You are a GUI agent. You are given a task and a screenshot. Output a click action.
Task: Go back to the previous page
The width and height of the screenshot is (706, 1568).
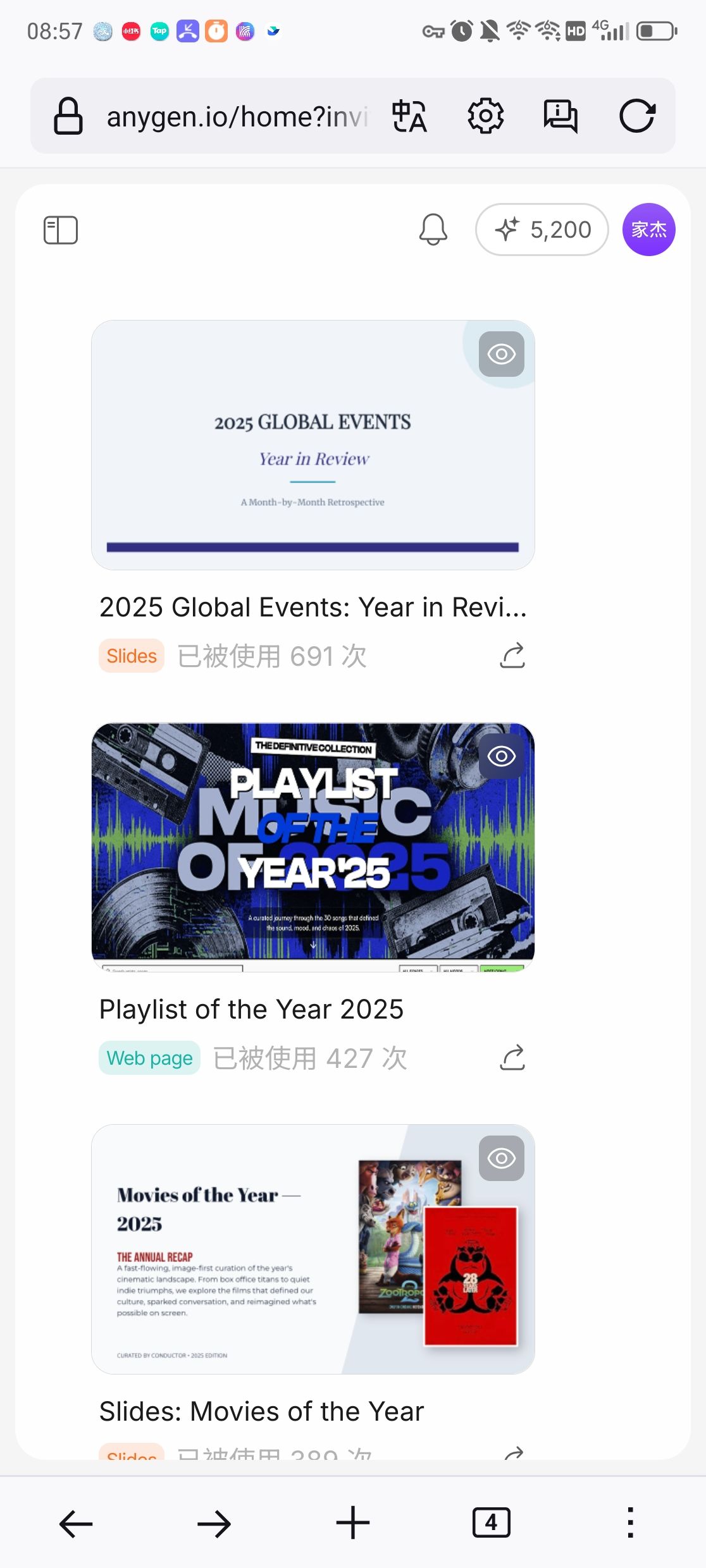click(76, 1524)
